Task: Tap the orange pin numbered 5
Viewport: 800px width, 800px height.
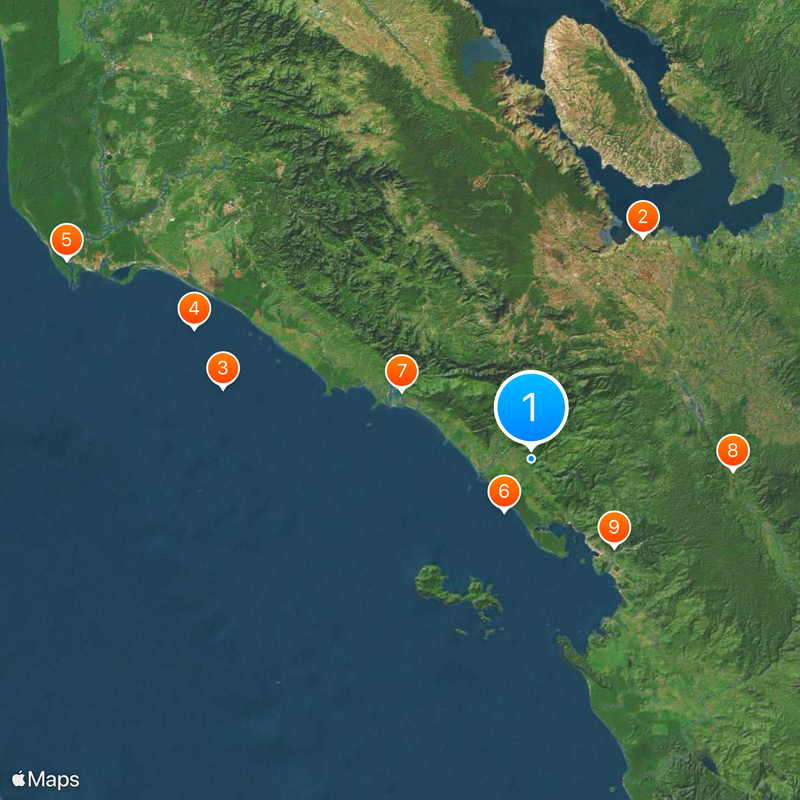Action: (67, 240)
